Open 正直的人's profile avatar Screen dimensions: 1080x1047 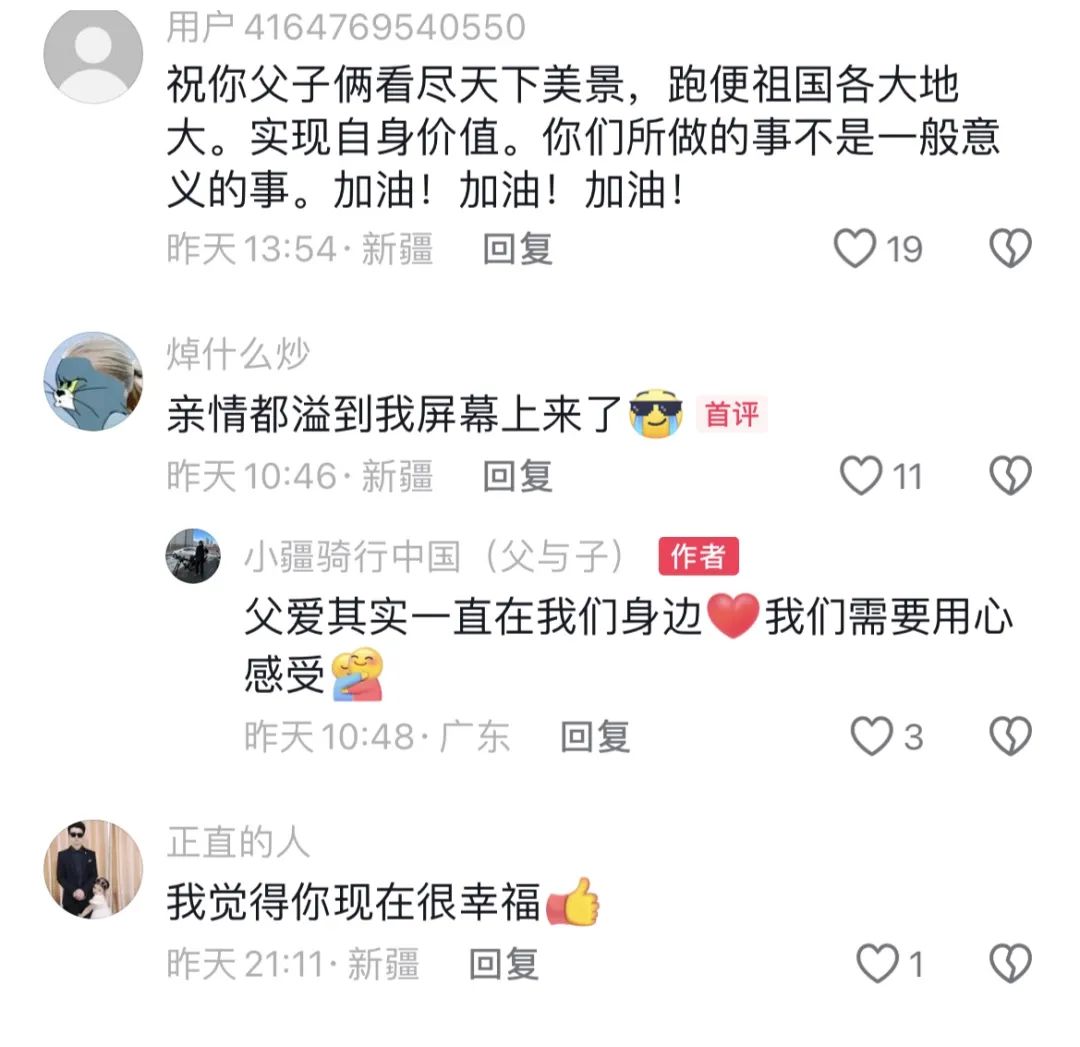[93, 868]
